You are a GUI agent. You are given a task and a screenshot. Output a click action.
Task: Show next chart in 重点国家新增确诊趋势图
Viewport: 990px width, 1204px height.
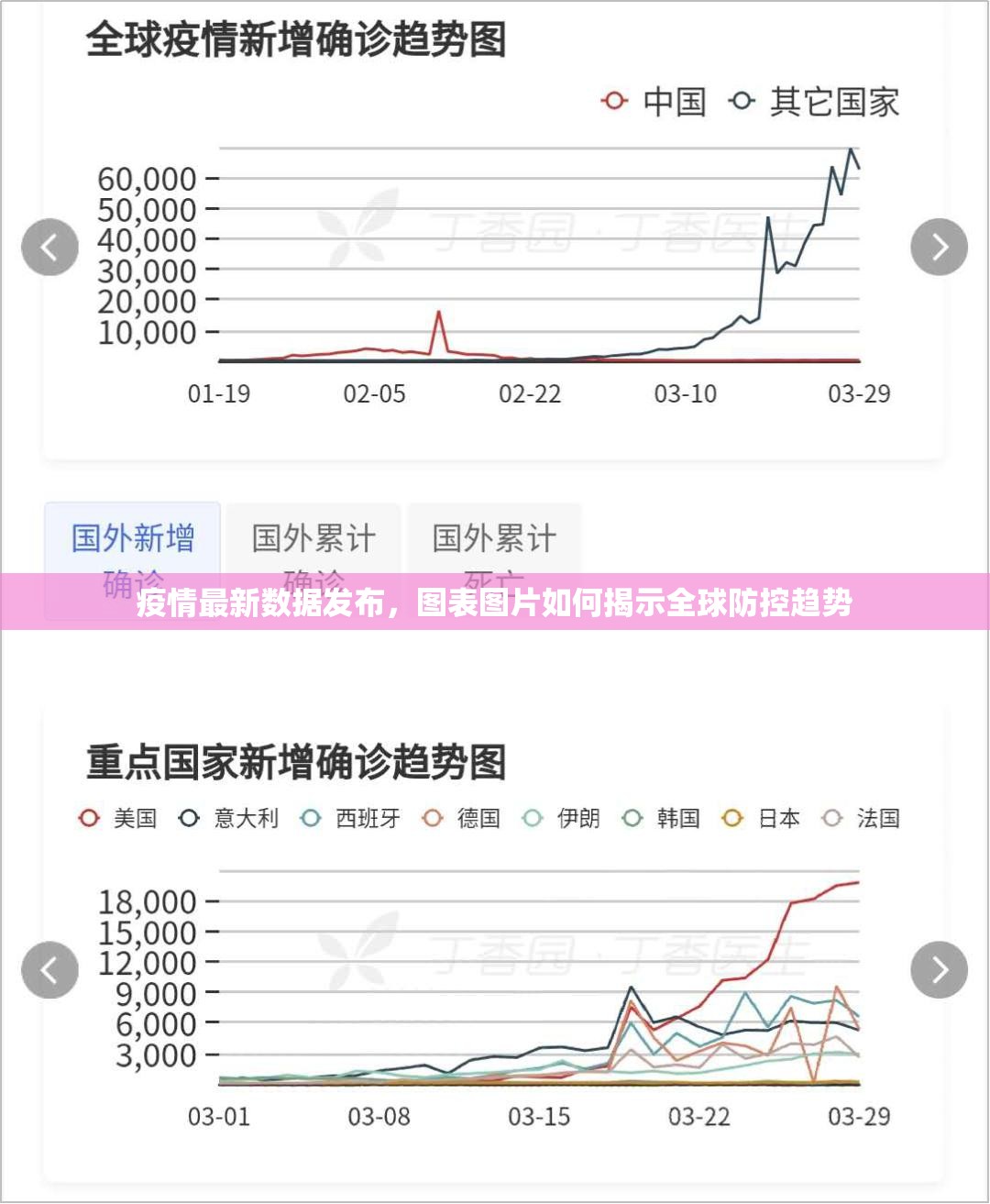(939, 970)
